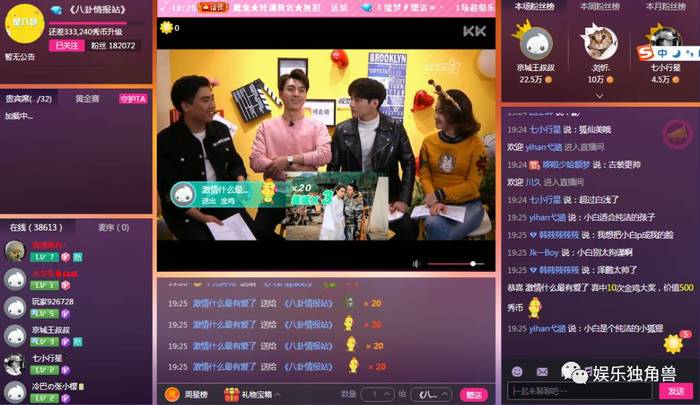This screenshot has height=405, width=700.
Task: Tap 发送 to send the chat message
Action: click(677, 391)
